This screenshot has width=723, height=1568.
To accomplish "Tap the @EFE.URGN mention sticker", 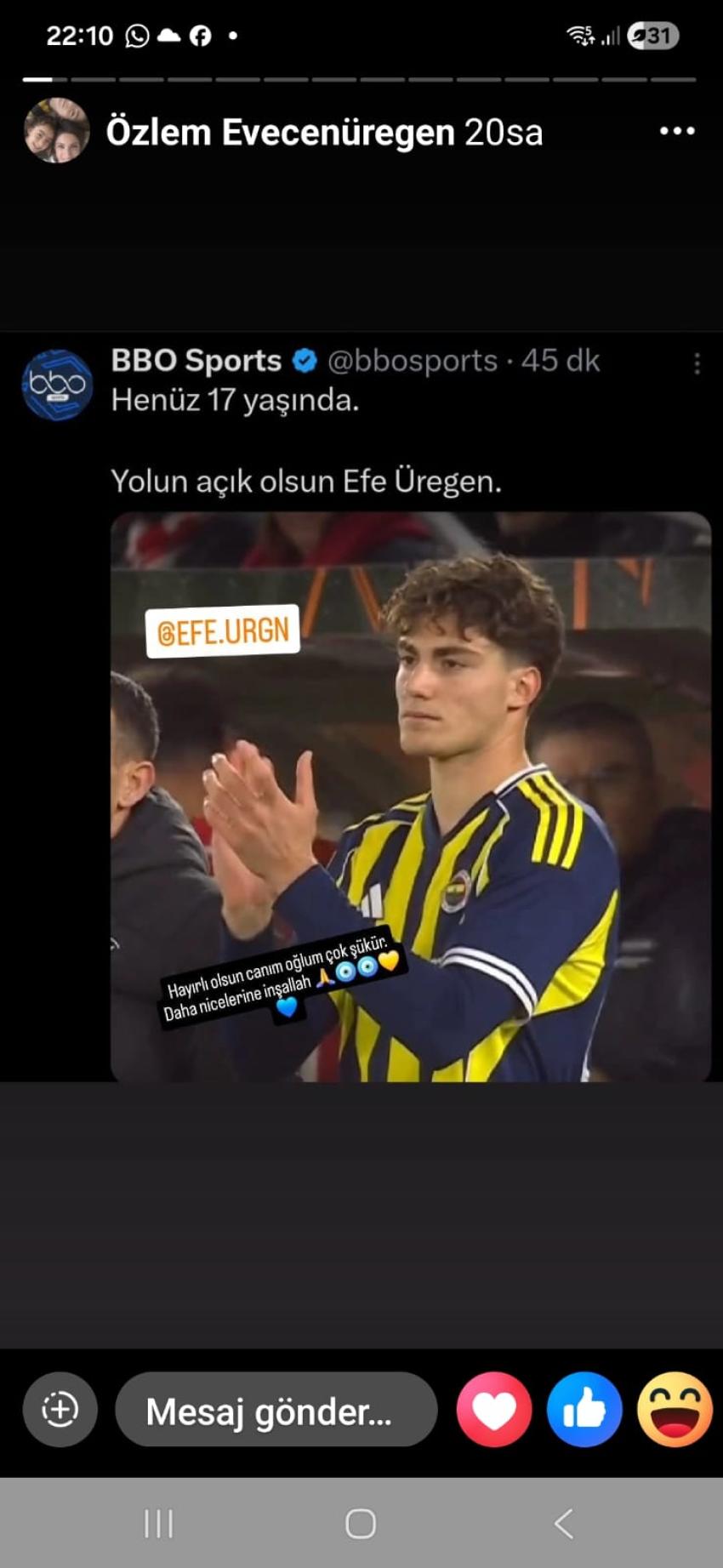I will click(223, 631).
